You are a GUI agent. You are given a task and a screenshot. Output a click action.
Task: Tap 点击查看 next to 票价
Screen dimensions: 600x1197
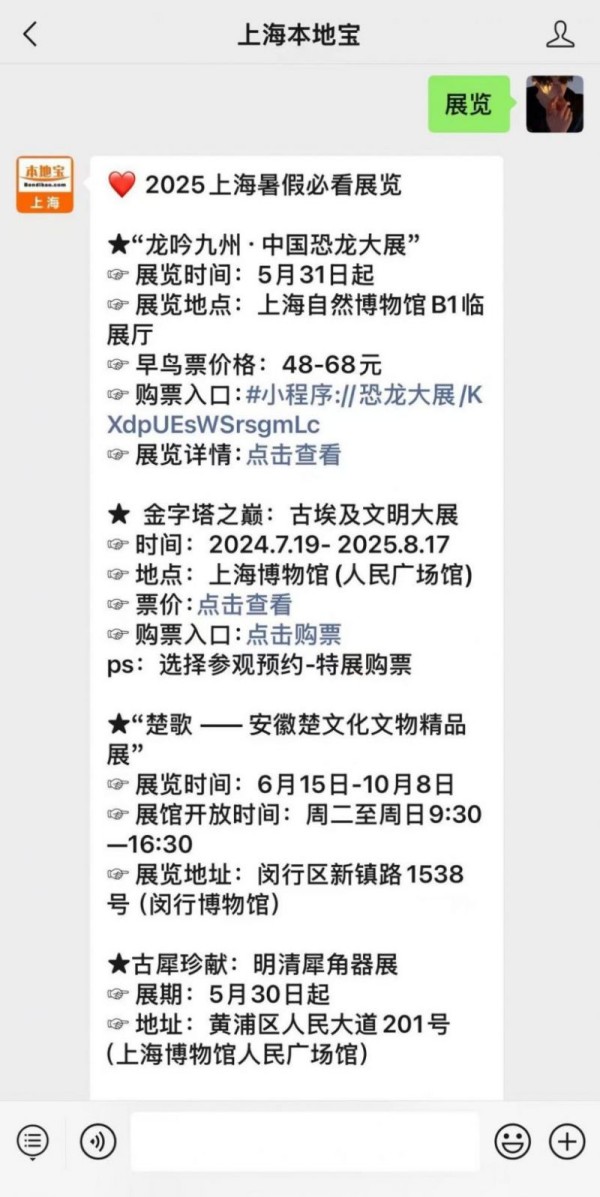pos(244,604)
